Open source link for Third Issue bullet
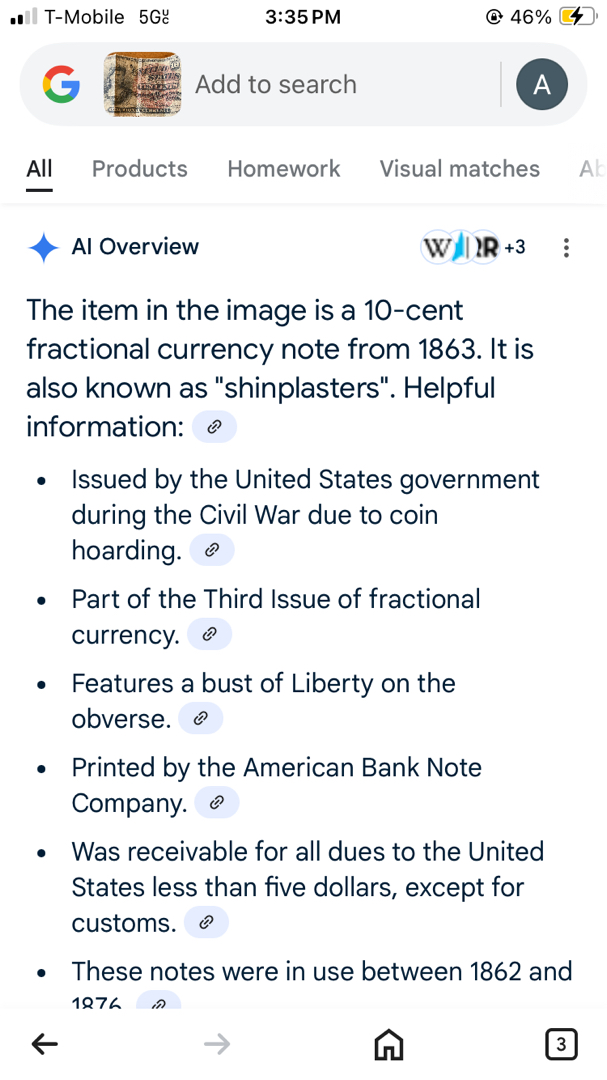Viewport: 607px width, 1080px height. [x=209, y=634]
